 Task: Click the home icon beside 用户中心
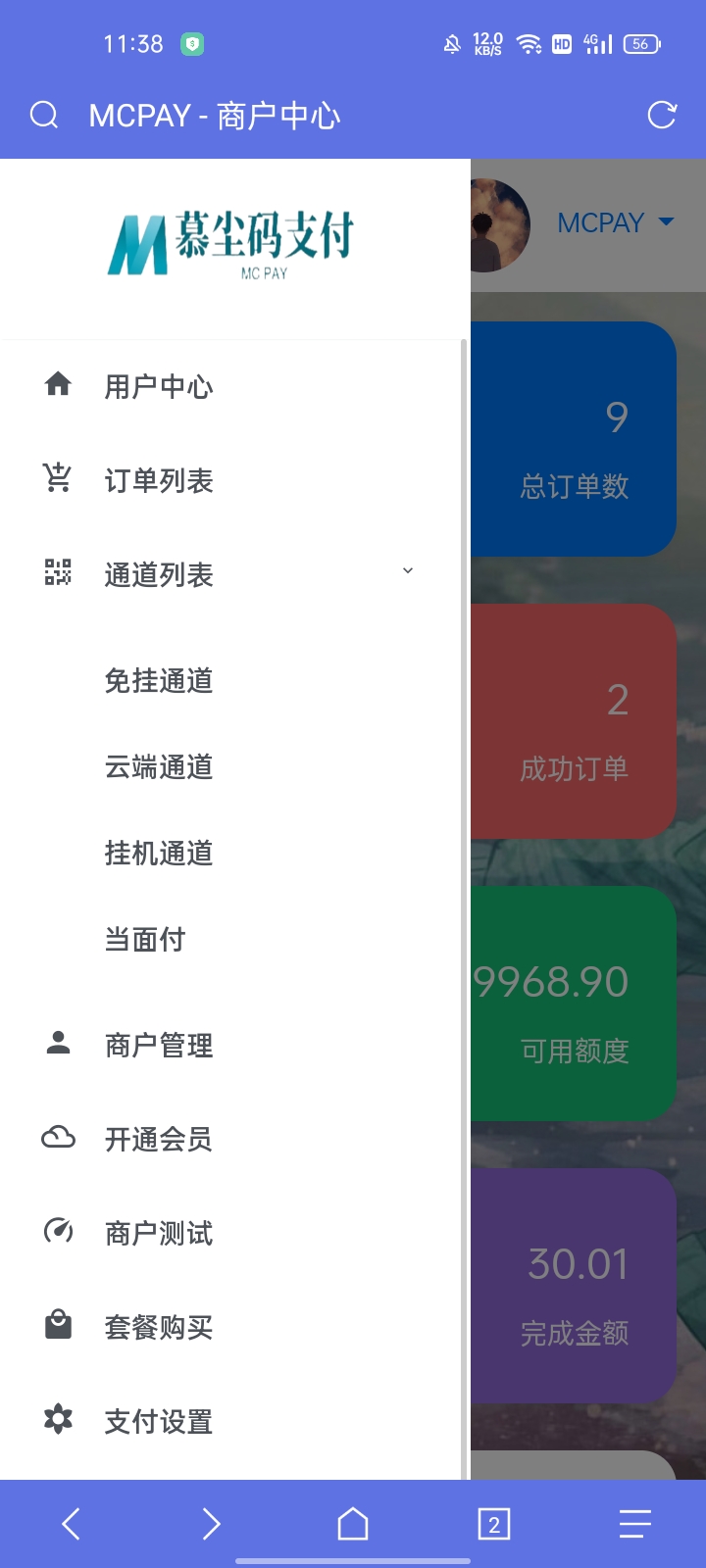click(59, 384)
